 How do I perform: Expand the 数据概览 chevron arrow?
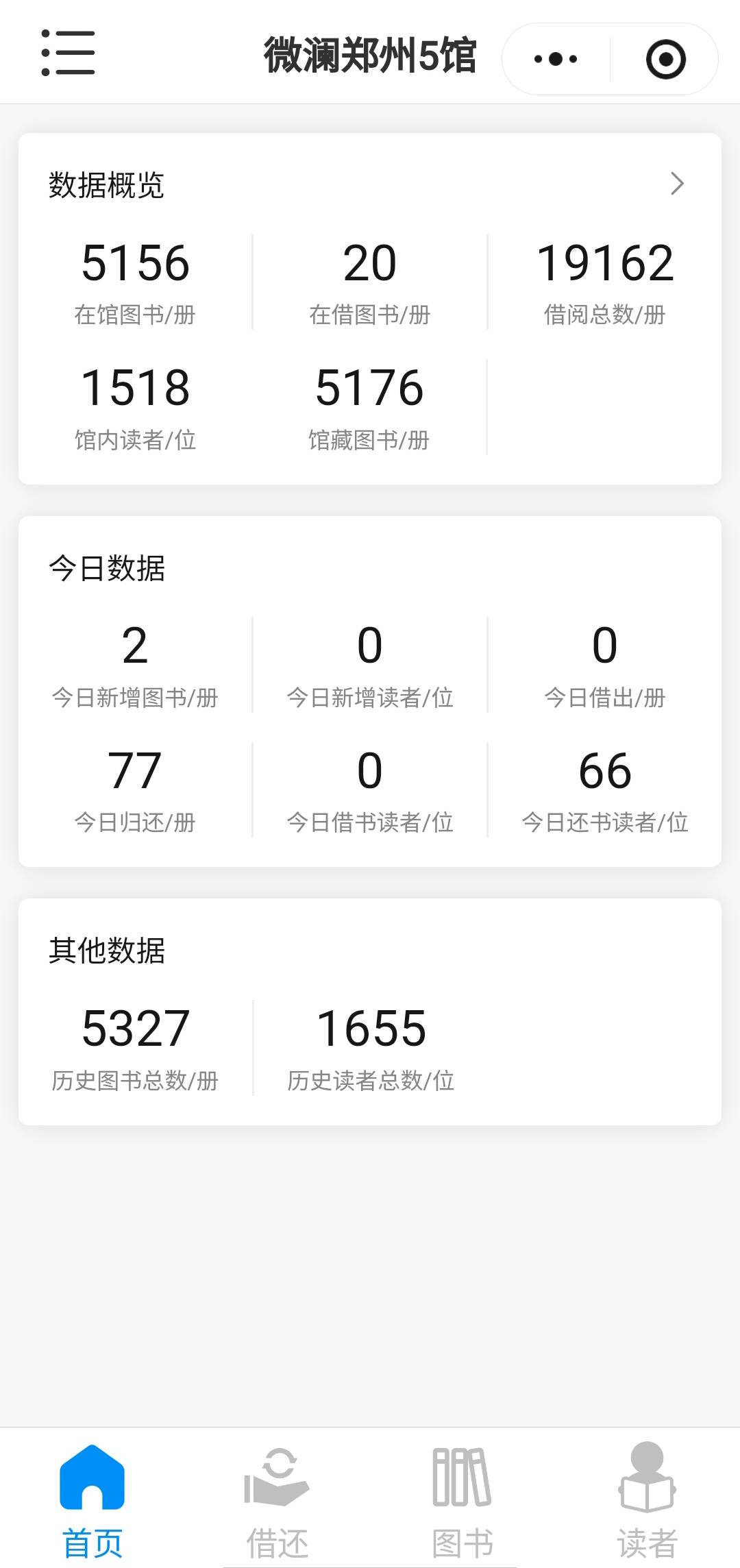677,184
